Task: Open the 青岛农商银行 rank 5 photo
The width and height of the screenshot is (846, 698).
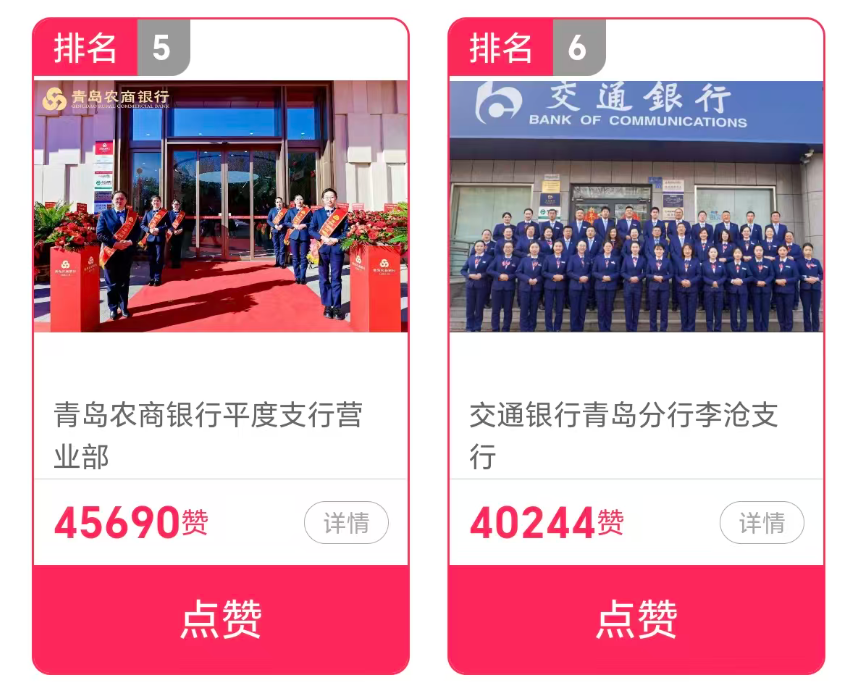Action: click(221, 206)
